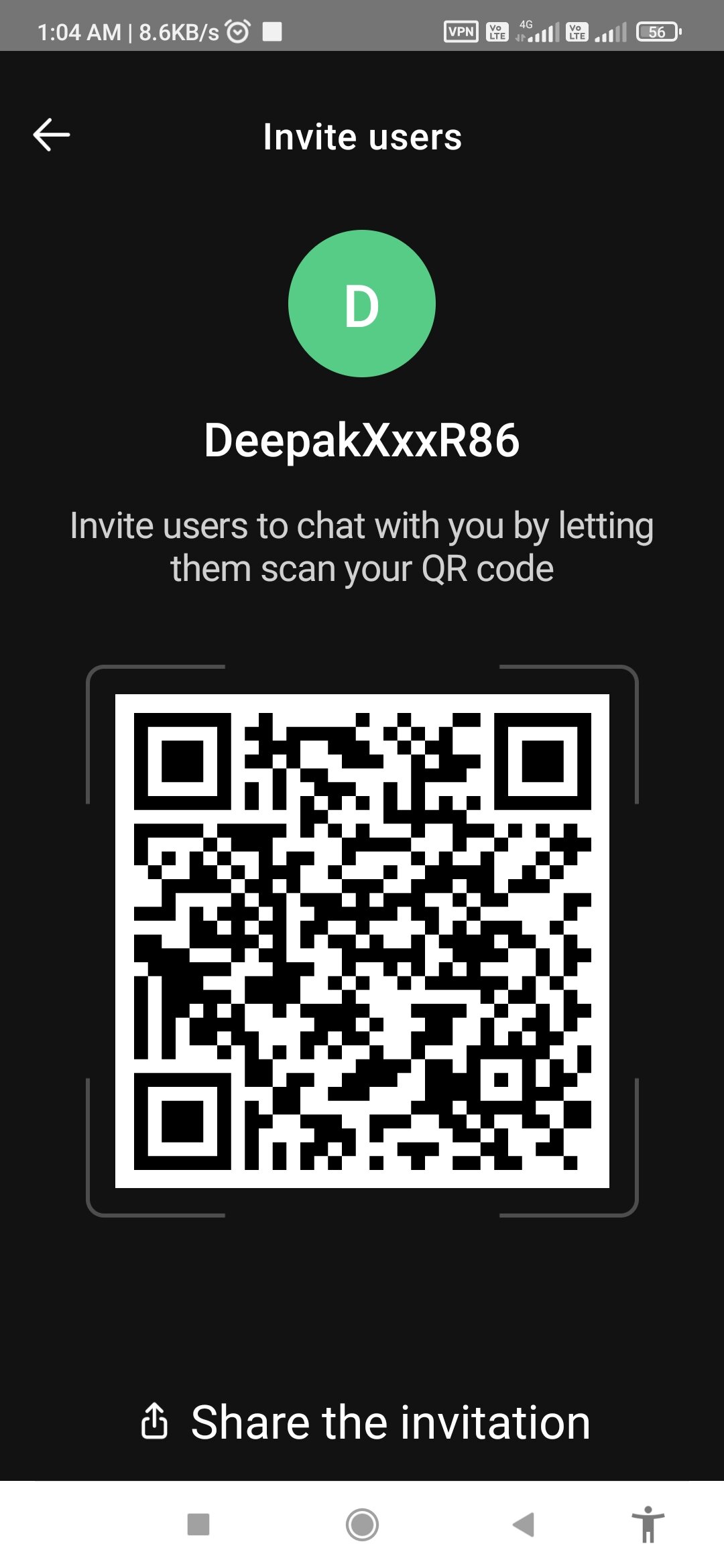Tap the system back triangle button
The height and width of the screenshot is (1568, 724).
(x=524, y=1524)
